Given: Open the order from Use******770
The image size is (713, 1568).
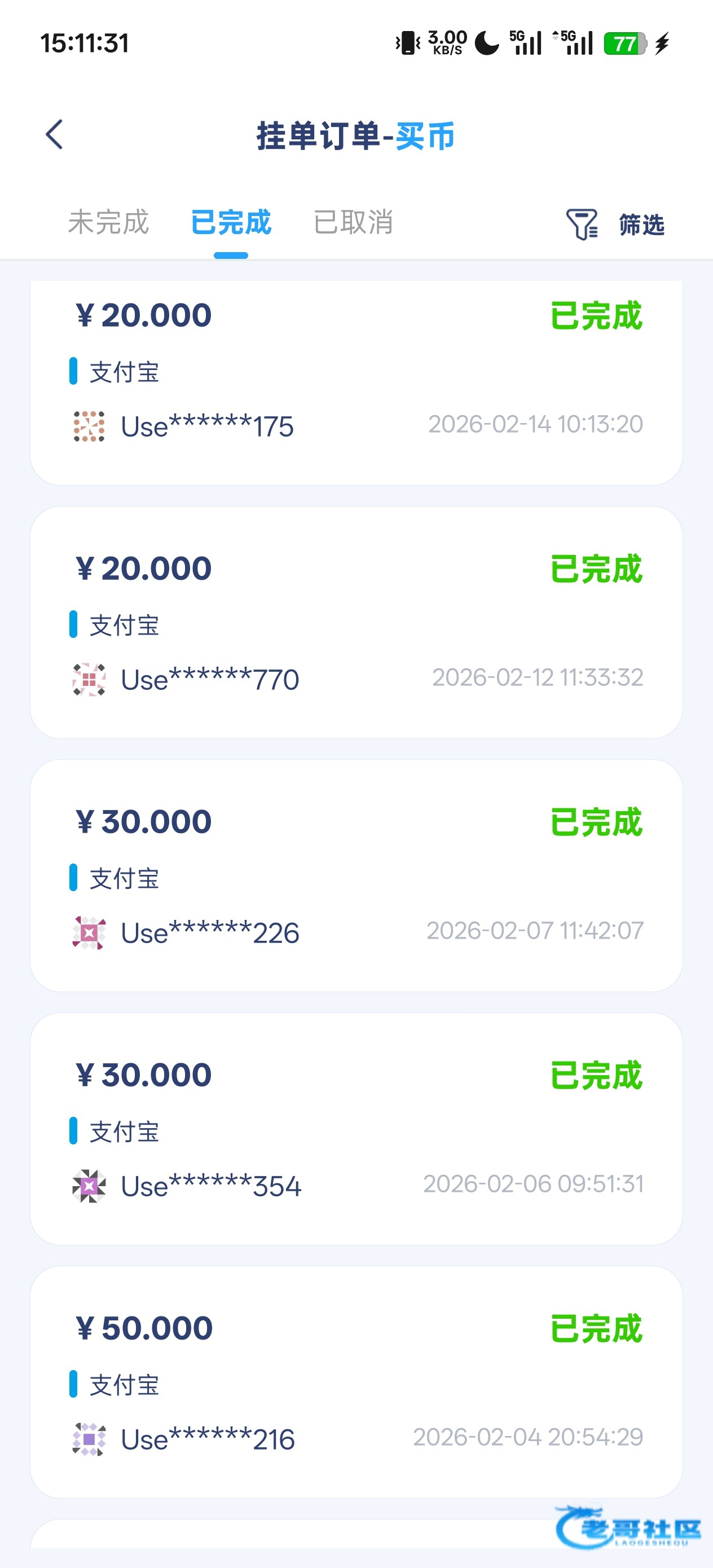Looking at the screenshot, I should point(356,622).
